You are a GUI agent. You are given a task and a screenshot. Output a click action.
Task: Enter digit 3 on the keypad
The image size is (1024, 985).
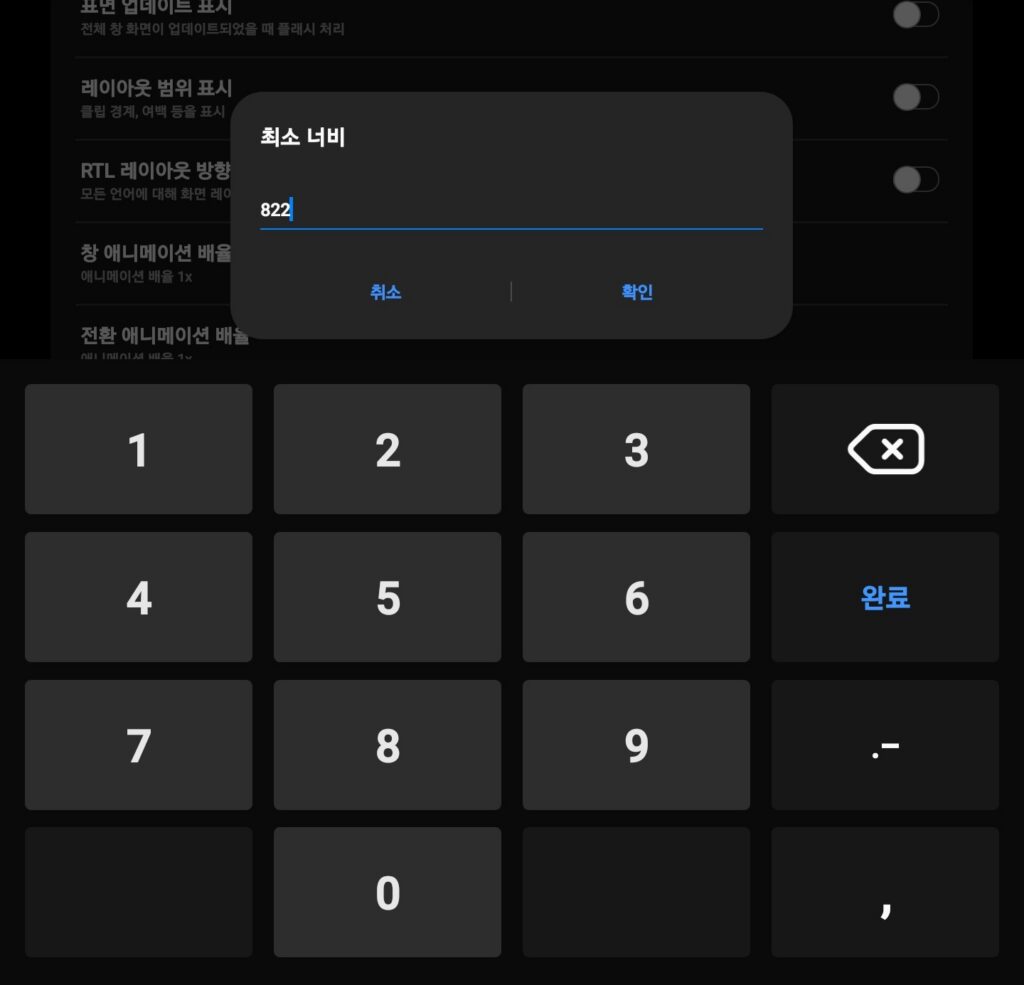(636, 449)
